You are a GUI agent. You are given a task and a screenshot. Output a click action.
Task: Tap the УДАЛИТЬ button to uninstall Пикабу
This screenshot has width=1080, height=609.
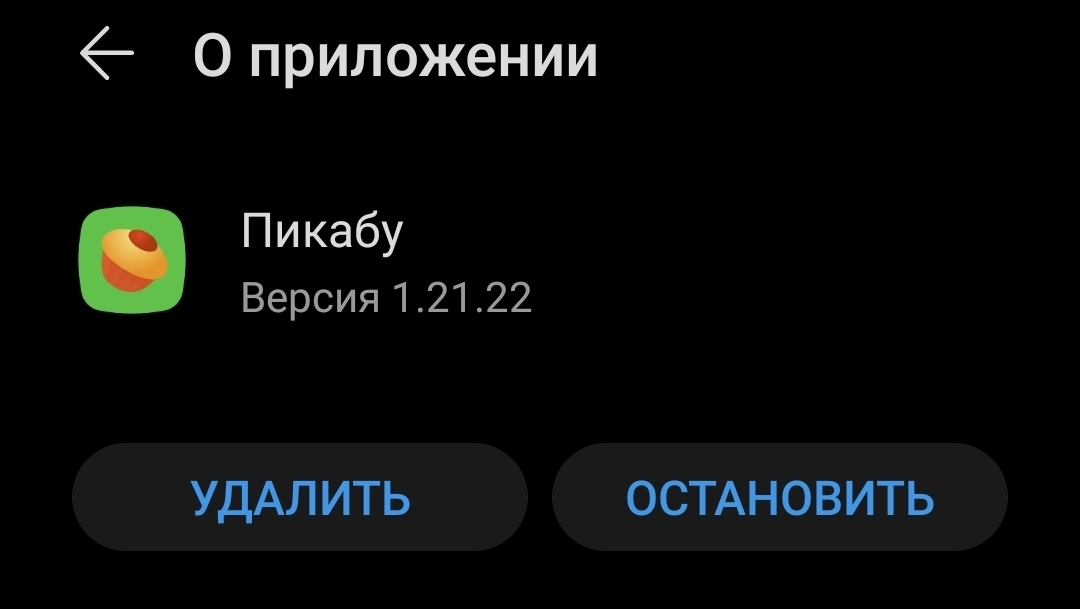coord(300,497)
